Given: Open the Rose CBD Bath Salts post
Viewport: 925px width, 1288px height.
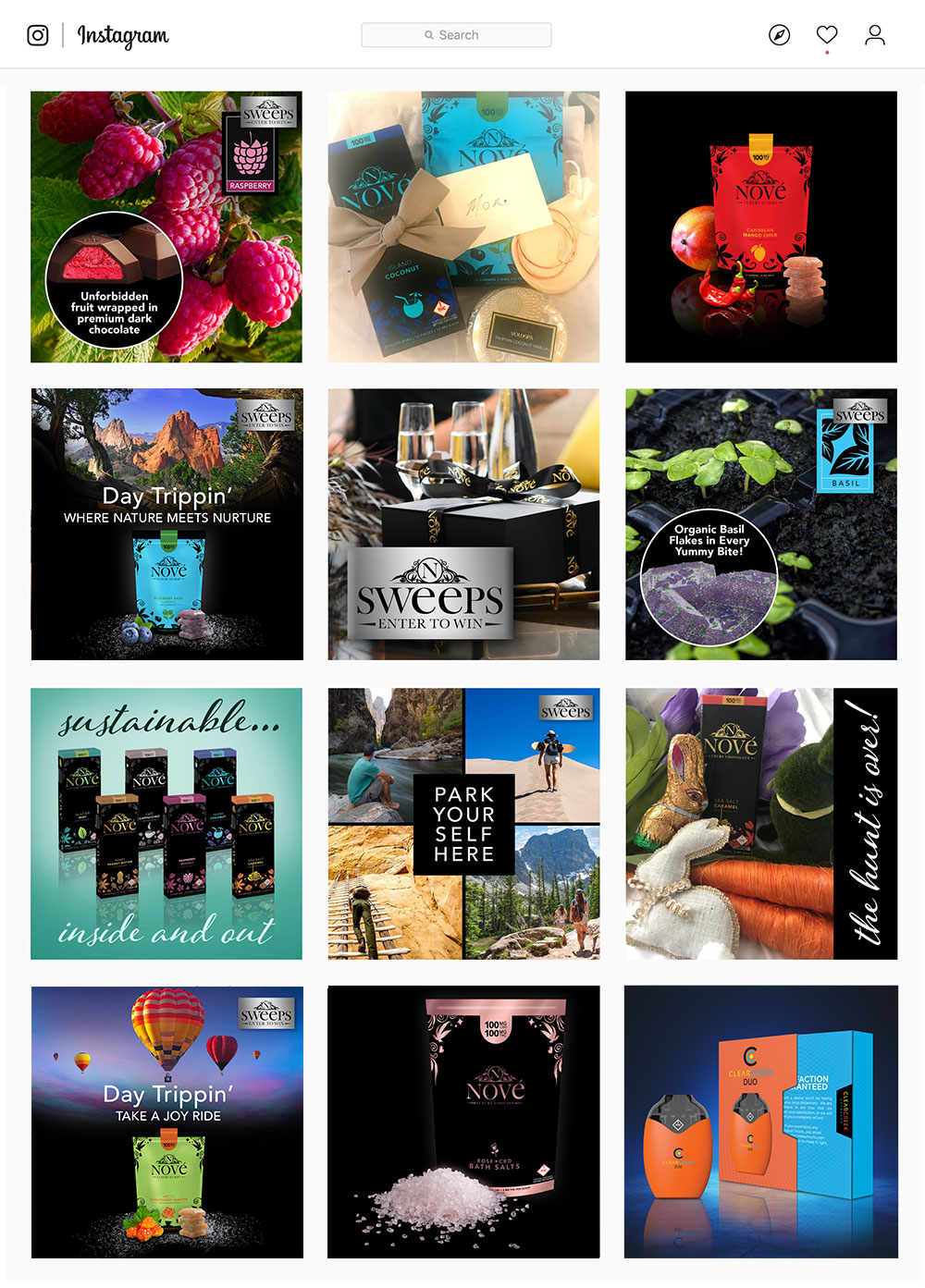Looking at the screenshot, I should pos(463,1122).
